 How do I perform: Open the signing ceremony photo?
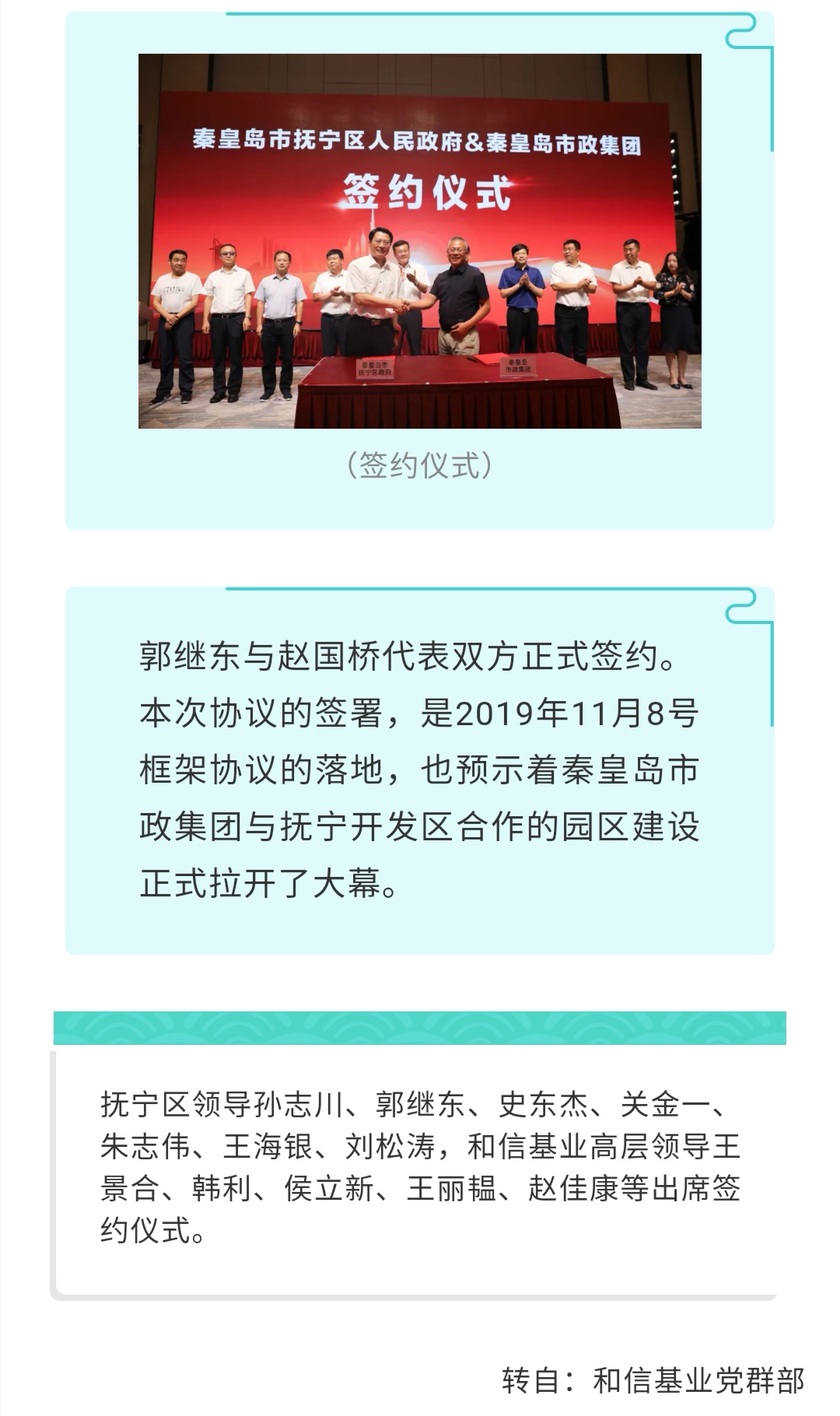[420, 241]
